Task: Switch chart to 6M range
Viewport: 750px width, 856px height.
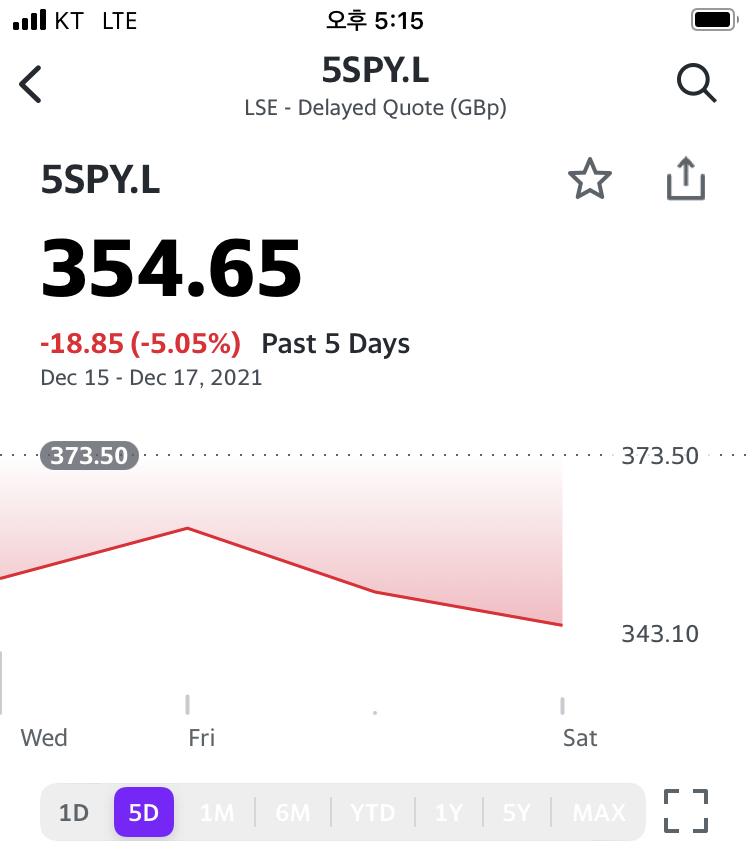Action: [293, 812]
